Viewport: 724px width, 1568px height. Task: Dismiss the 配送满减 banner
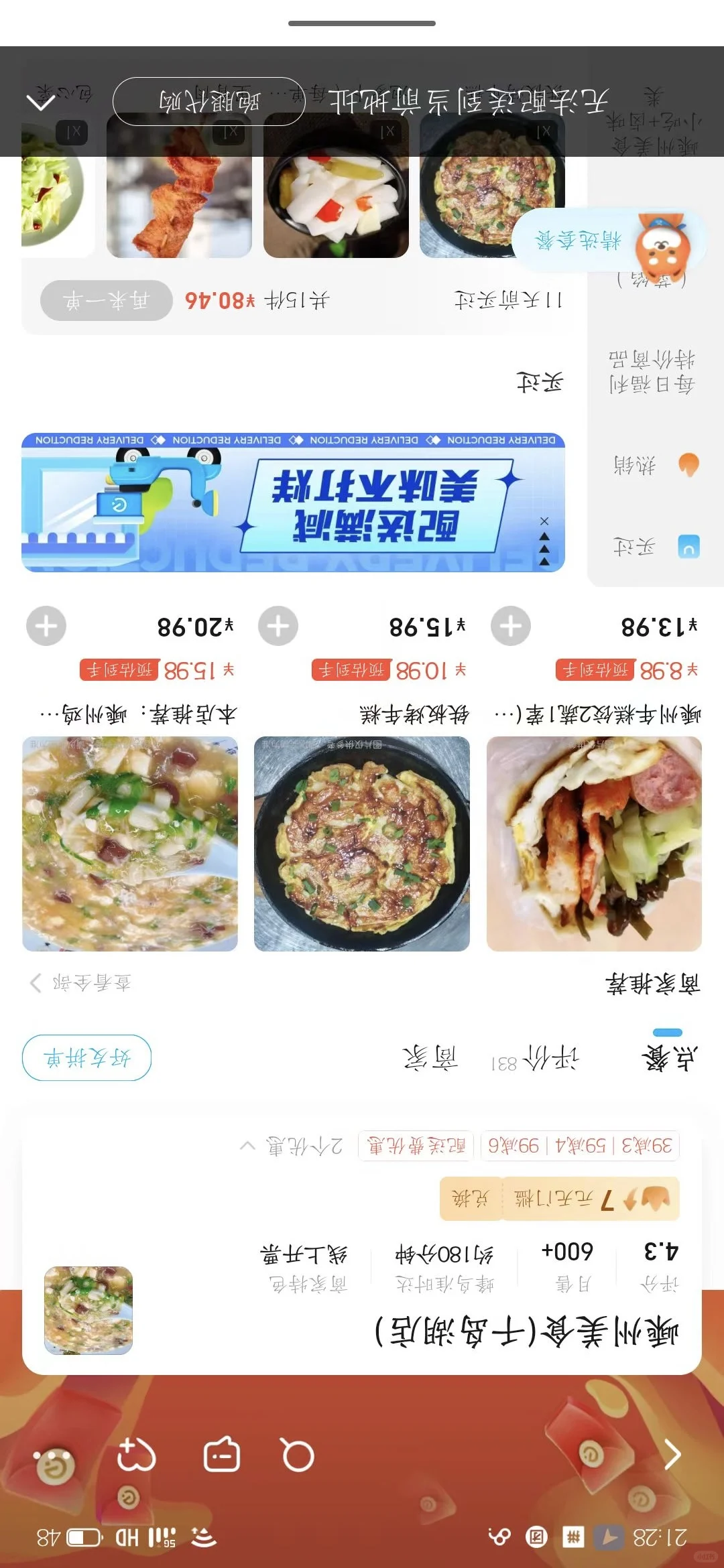pos(544,521)
